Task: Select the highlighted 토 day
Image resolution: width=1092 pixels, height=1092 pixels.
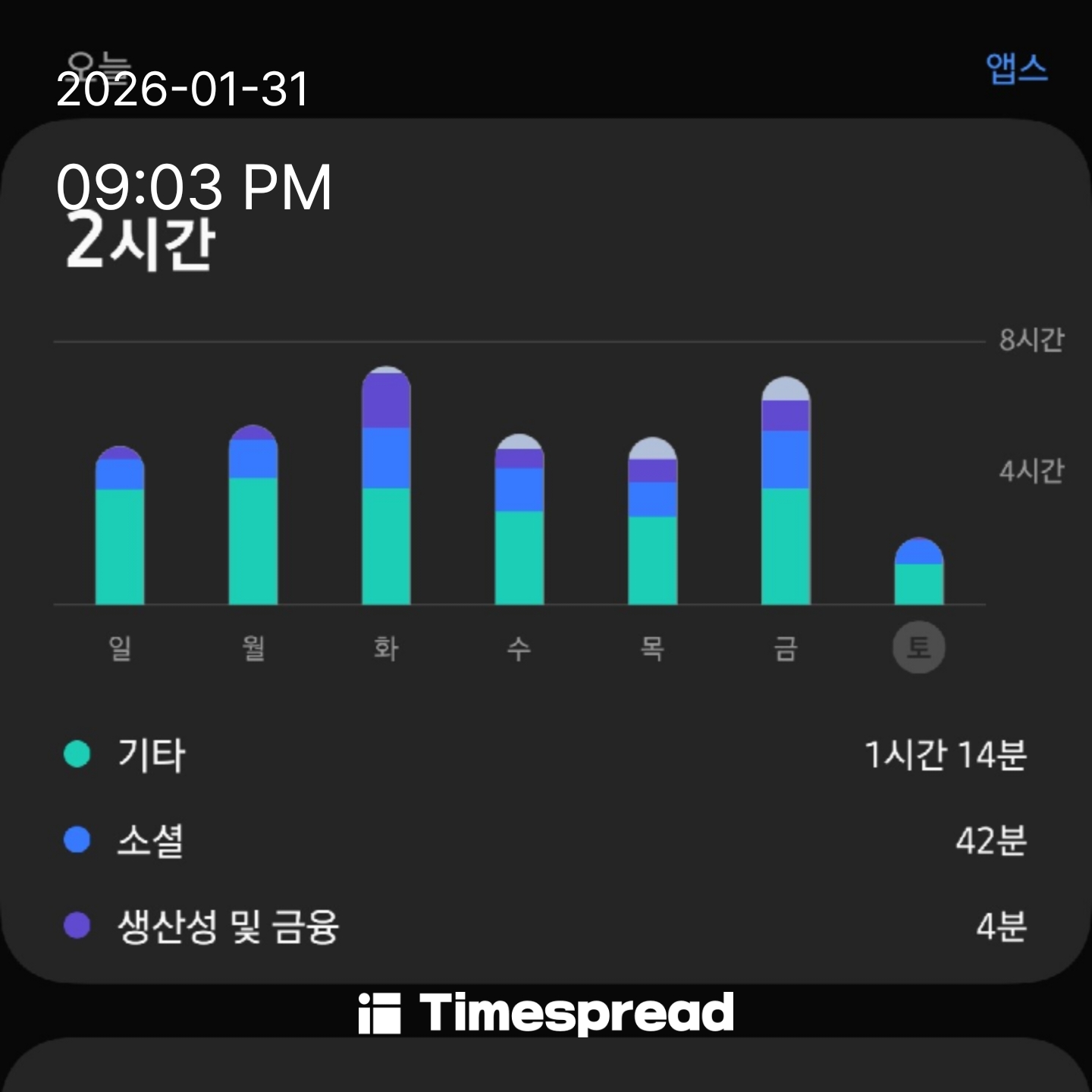Action: [x=918, y=648]
